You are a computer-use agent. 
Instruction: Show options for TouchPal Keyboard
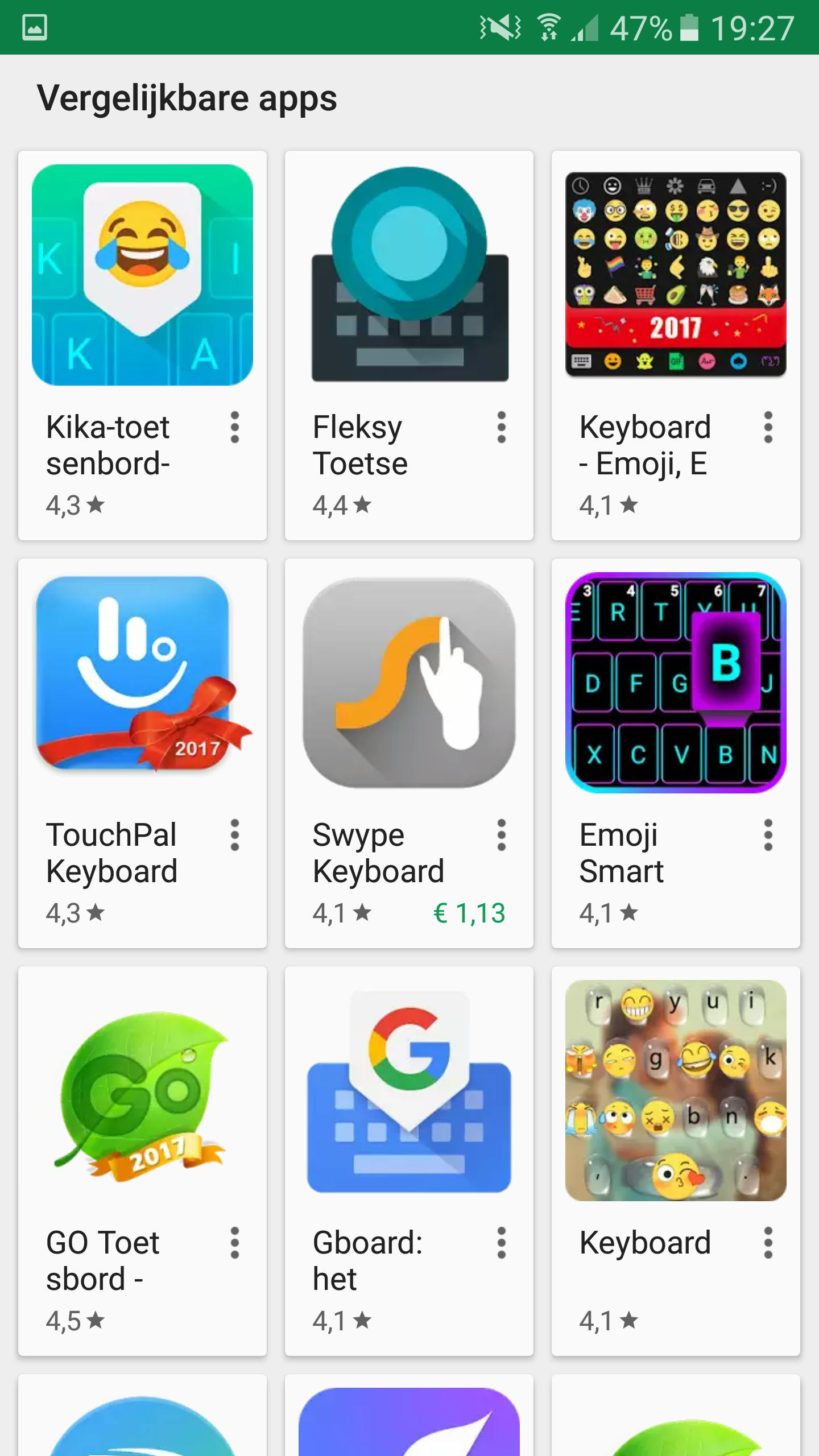[234, 835]
